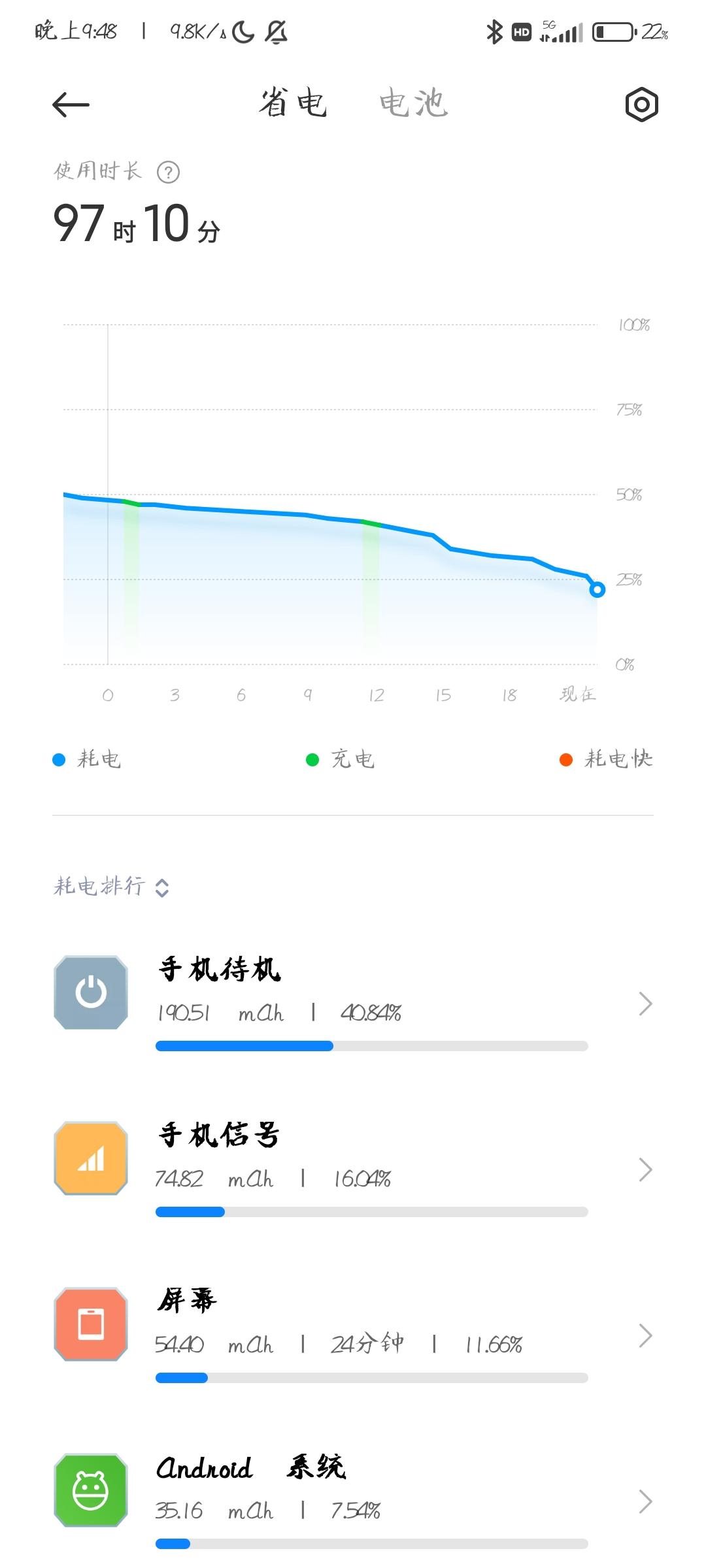706x1568 pixels.
Task: Tap the current-level marker on the battery chart
Action: tap(597, 590)
